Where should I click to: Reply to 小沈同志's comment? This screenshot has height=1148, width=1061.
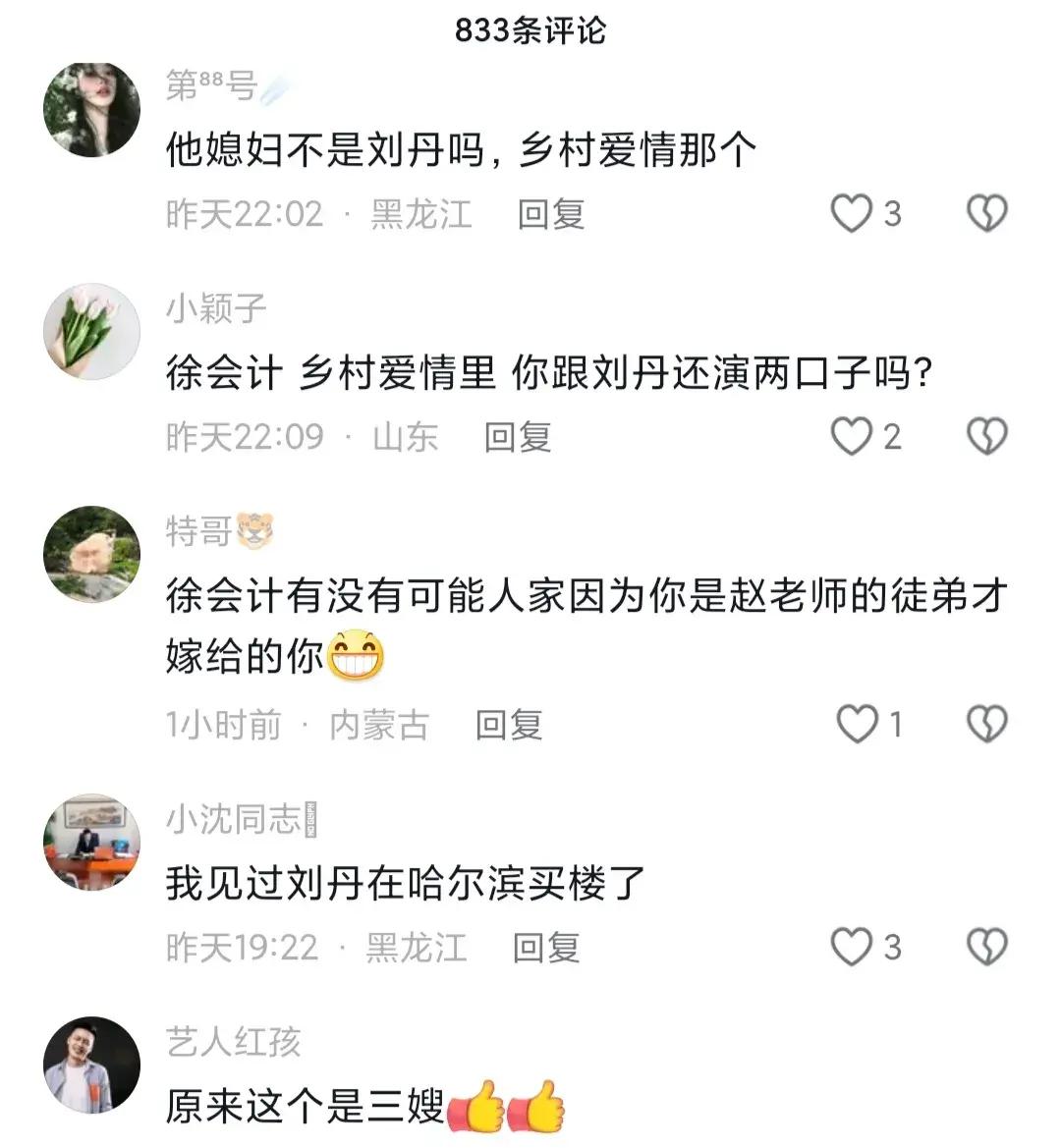546,948
